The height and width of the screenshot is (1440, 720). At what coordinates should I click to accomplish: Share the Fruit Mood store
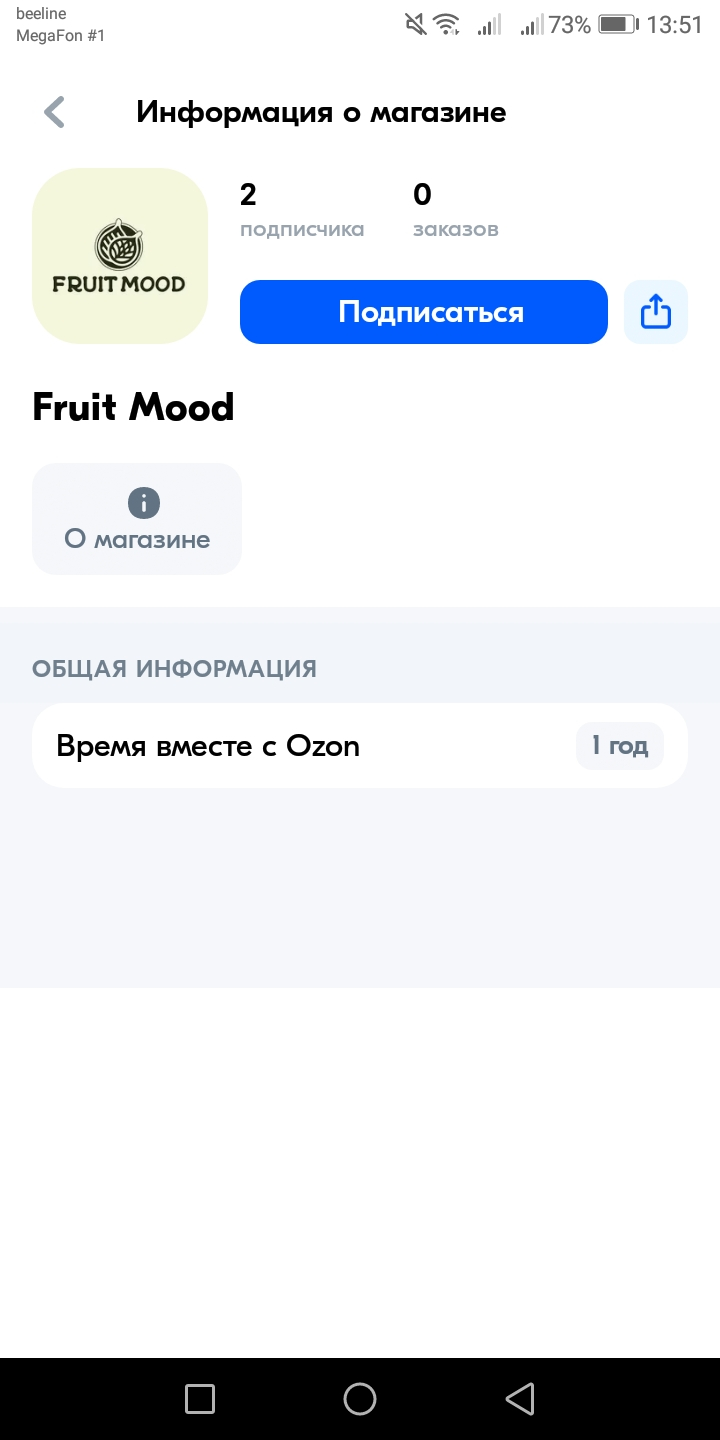click(x=656, y=312)
